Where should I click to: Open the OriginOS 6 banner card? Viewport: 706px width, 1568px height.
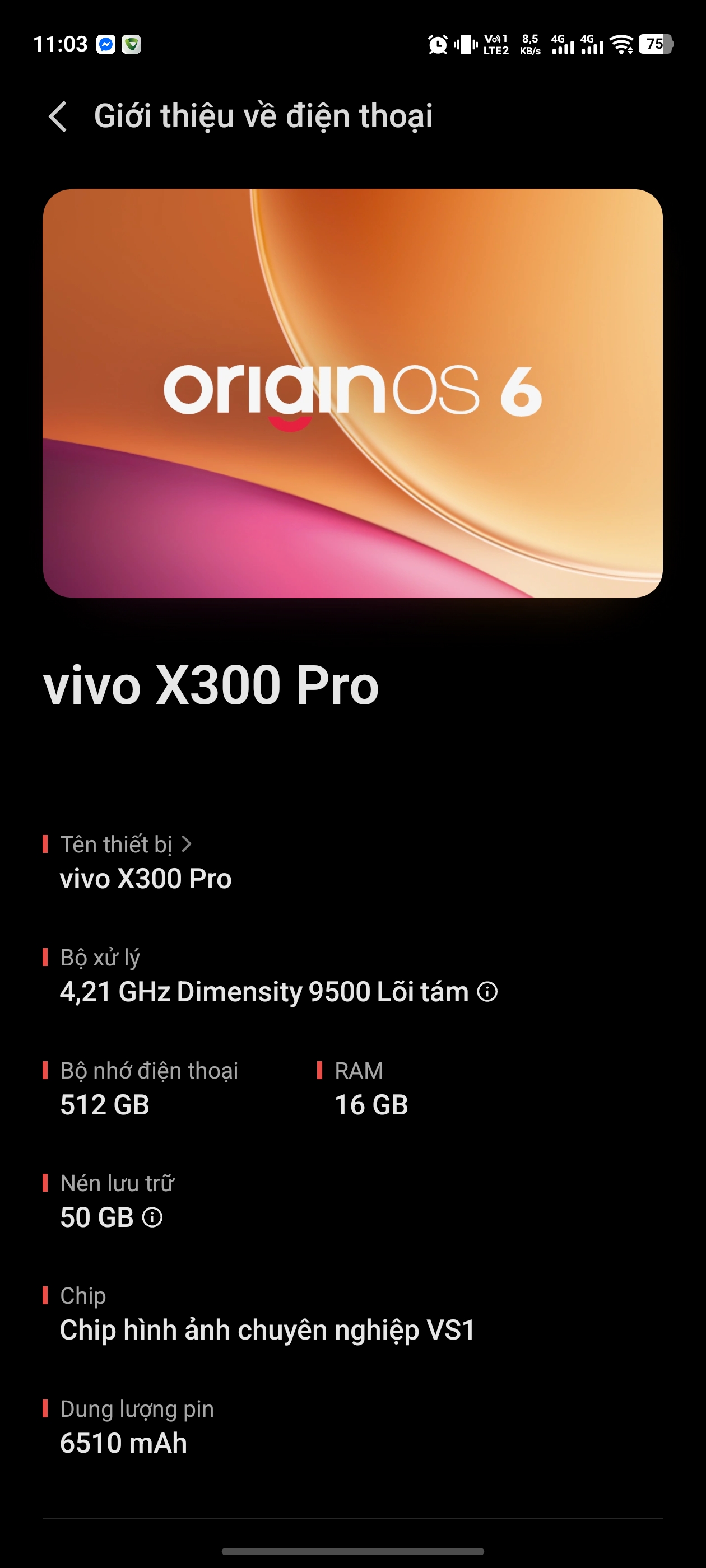click(x=352, y=393)
